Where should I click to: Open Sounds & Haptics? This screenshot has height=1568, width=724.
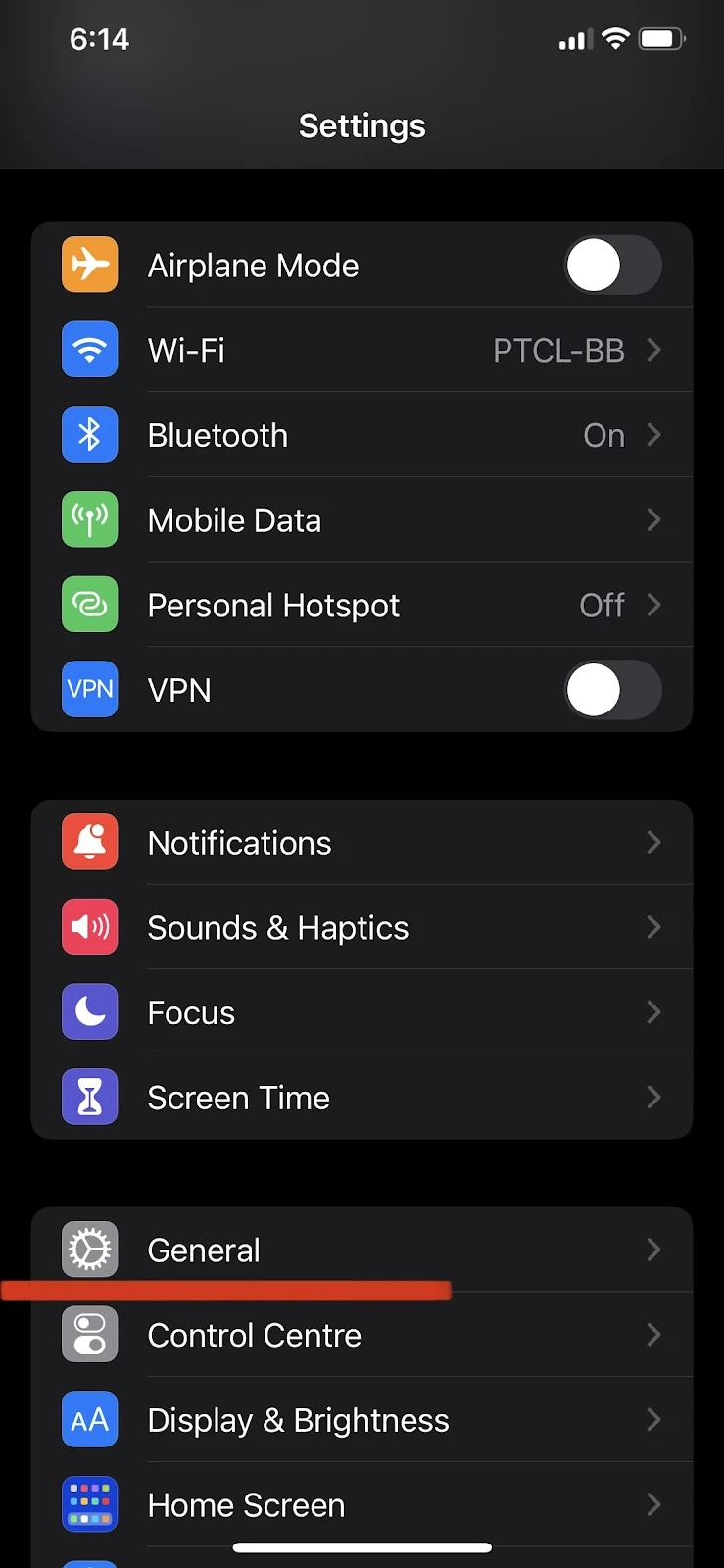pos(362,927)
